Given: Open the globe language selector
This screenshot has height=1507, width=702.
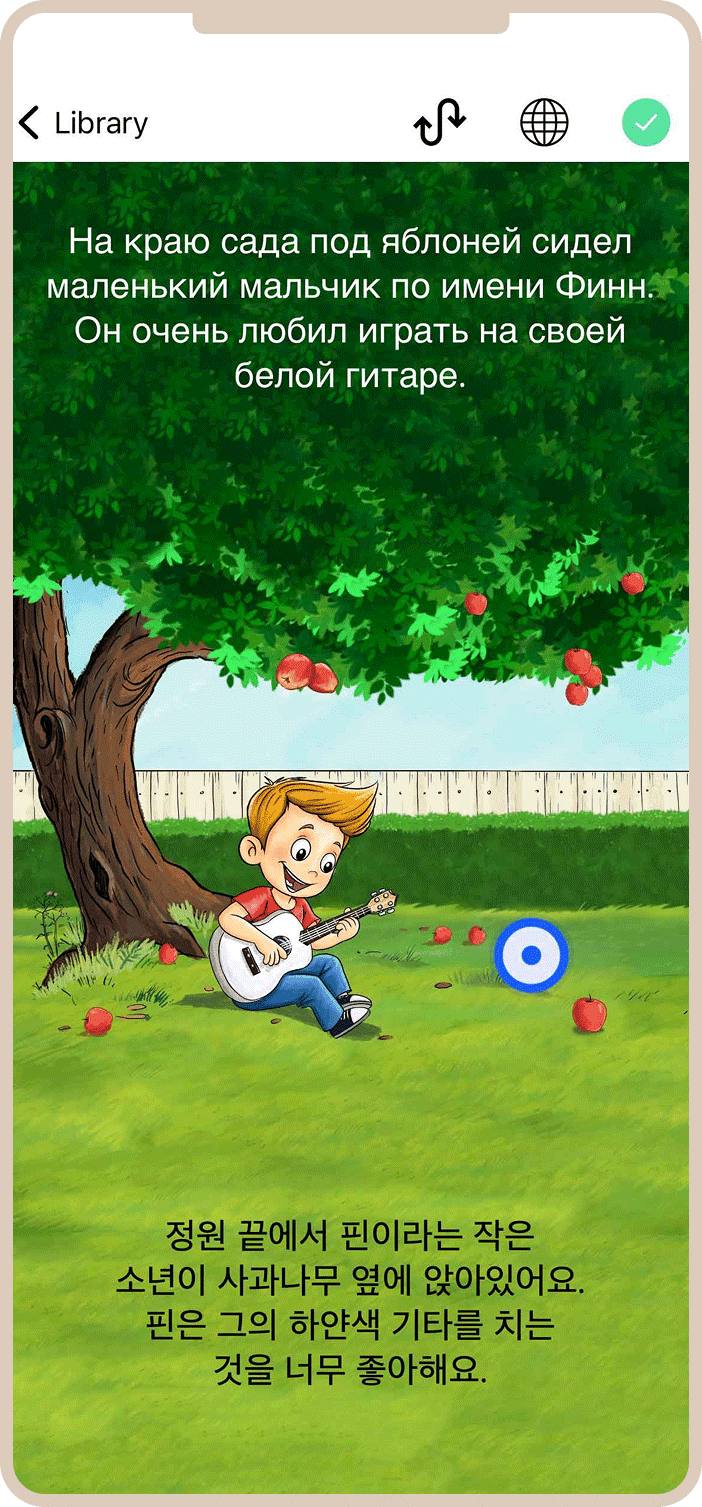Looking at the screenshot, I should 544,123.
